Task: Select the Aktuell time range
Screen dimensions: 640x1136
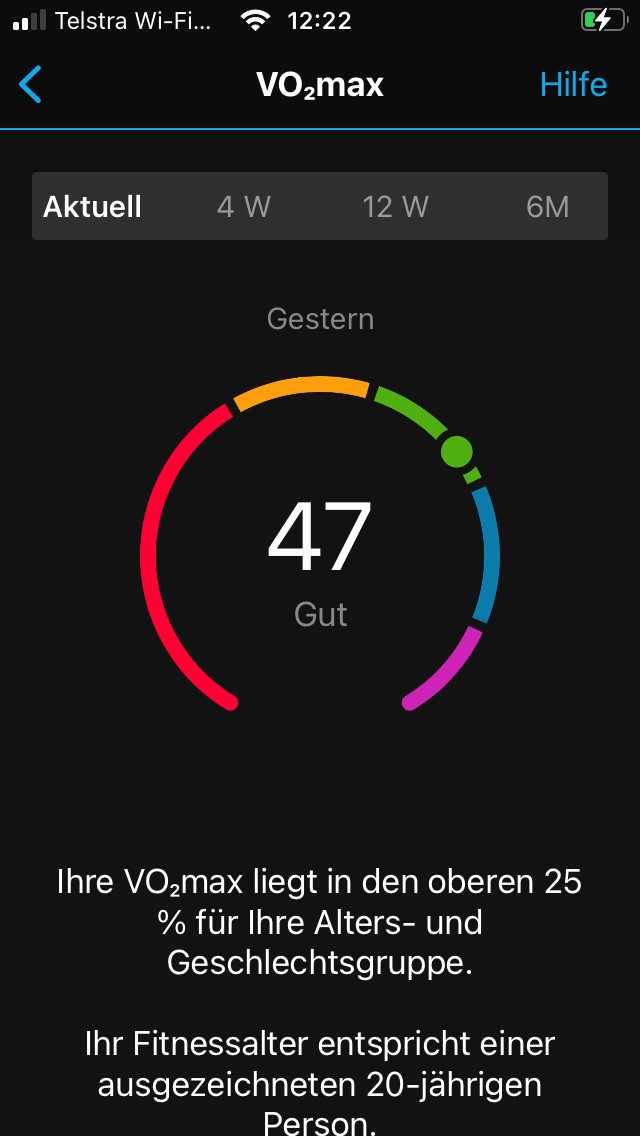Action: click(92, 207)
